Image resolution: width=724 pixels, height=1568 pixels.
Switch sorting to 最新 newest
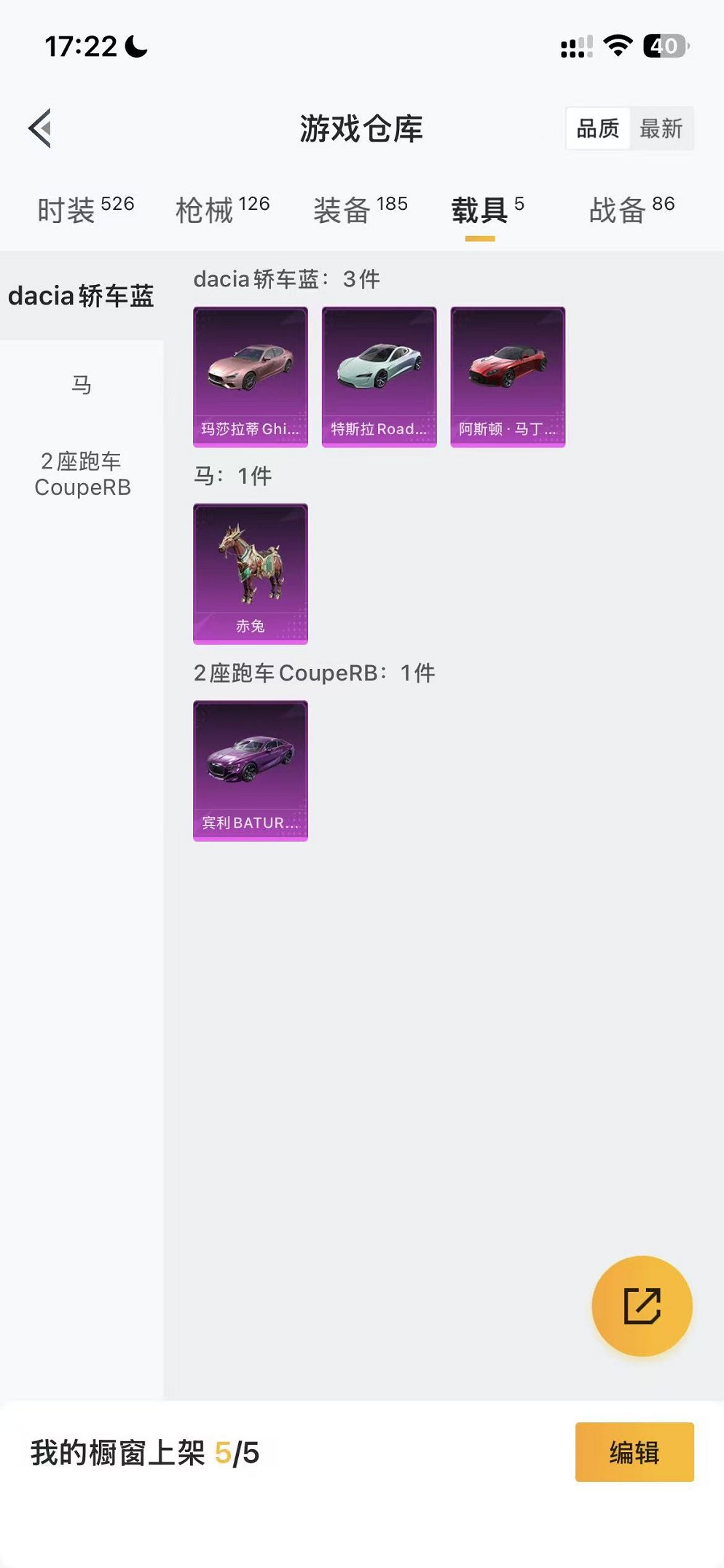click(661, 129)
